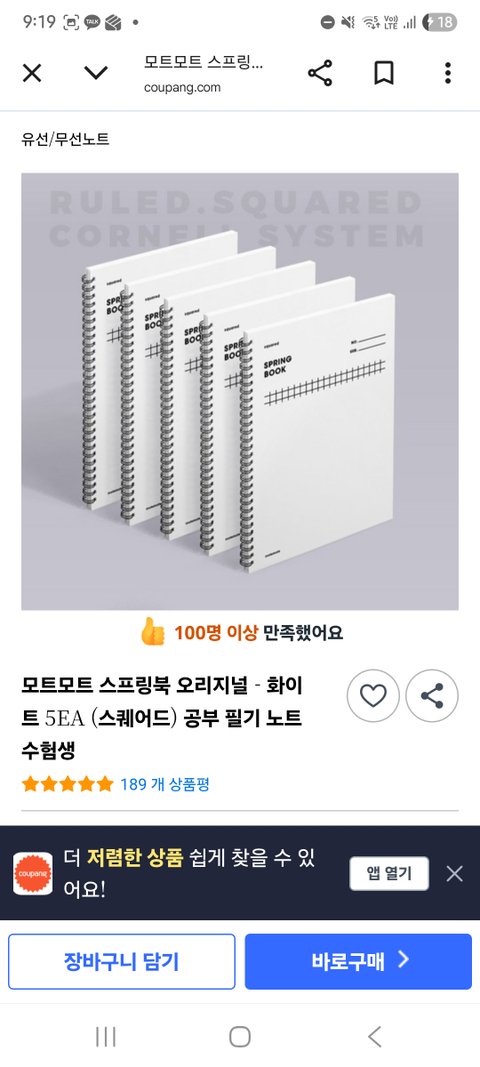The height and width of the screenshot is (1067, 480).
Task: Open recent apps from the navigation bar
Action: coord(106,1036)
